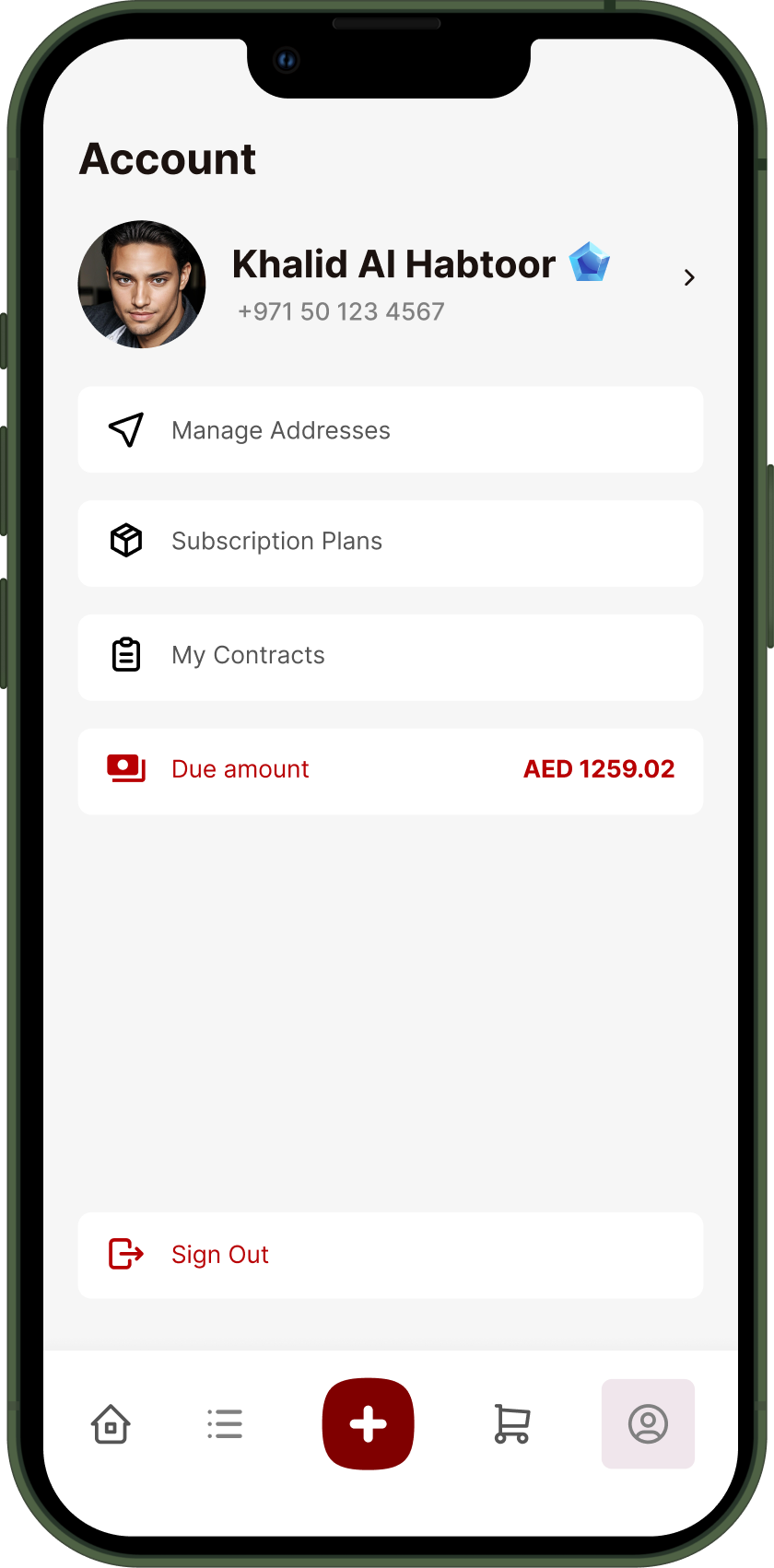Open the shopping cart tab
This screenshot has height=1568, width=774.
511,1424
